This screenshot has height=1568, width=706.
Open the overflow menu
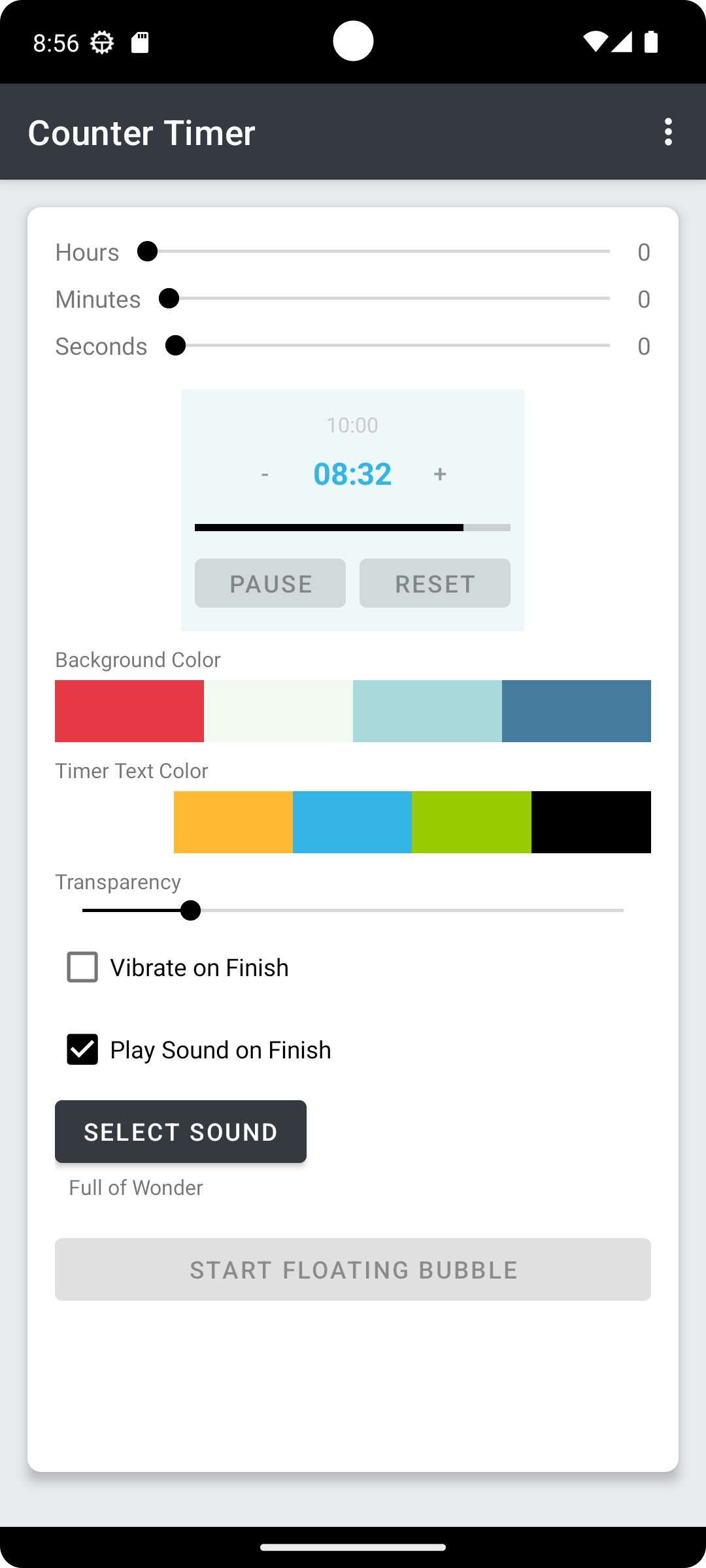tap(667, 132)
